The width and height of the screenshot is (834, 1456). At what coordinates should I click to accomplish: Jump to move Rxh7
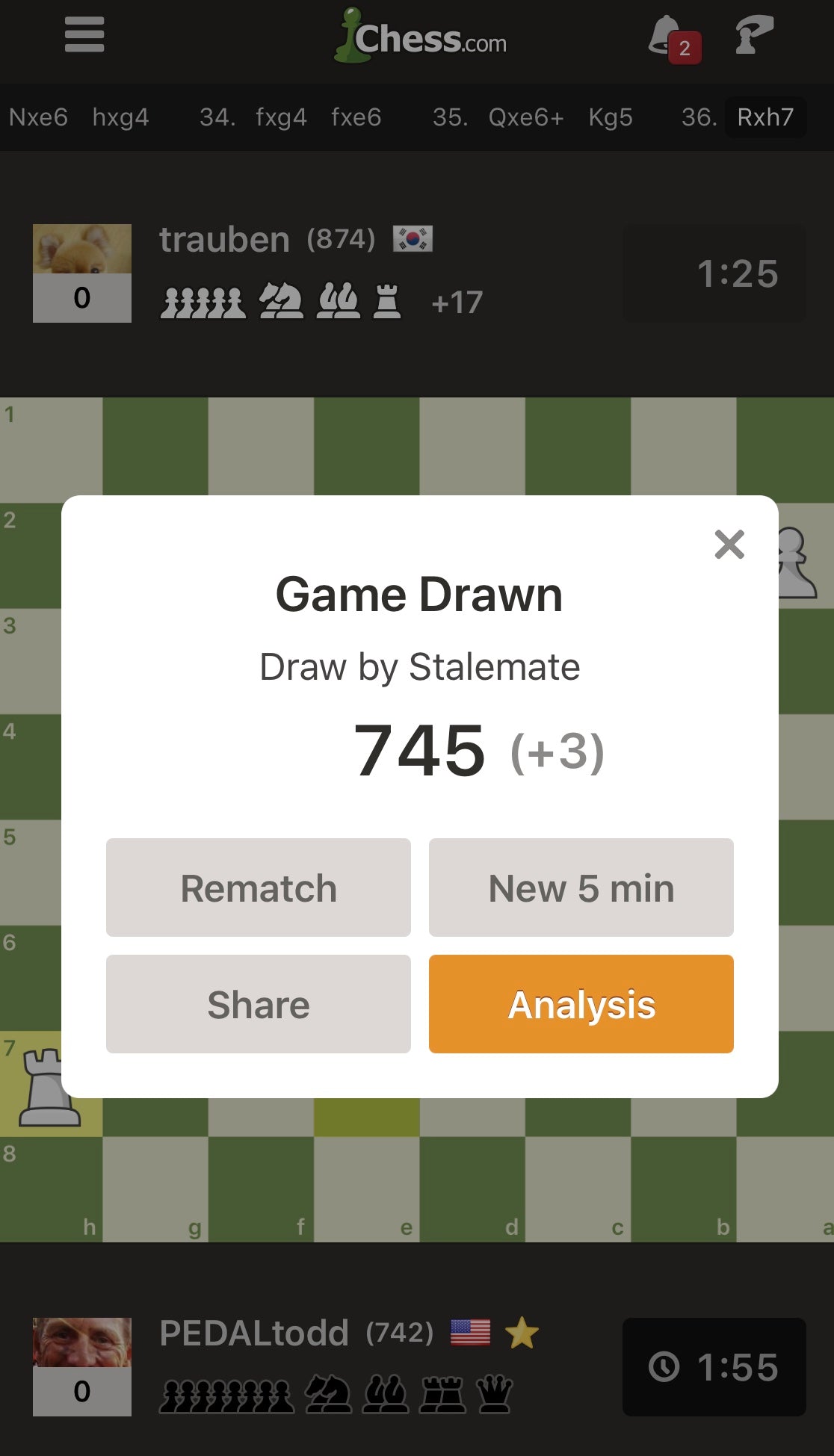tap(764, 117)
